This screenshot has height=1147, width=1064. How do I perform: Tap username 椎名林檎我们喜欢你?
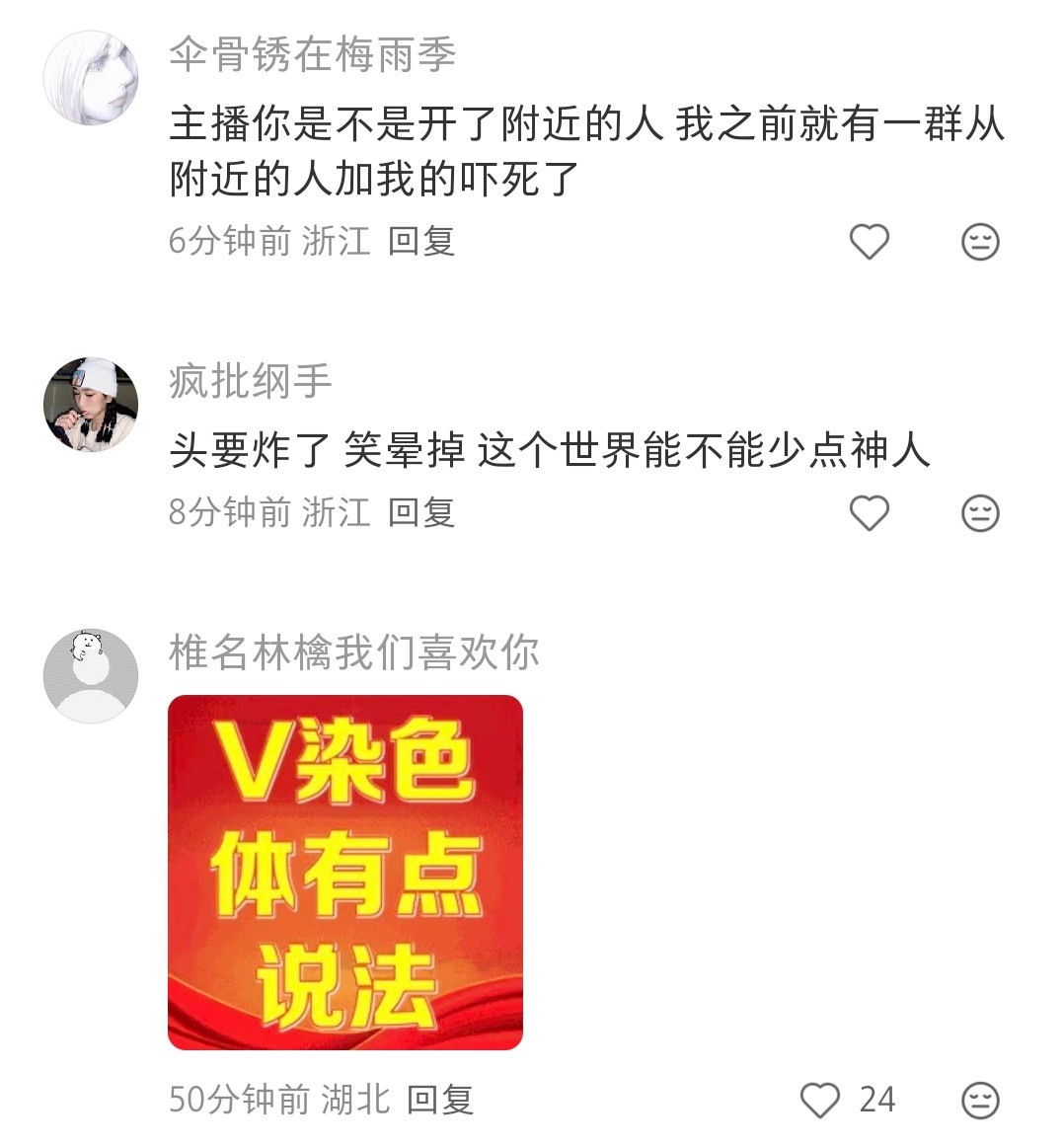(x=355, y=653)
